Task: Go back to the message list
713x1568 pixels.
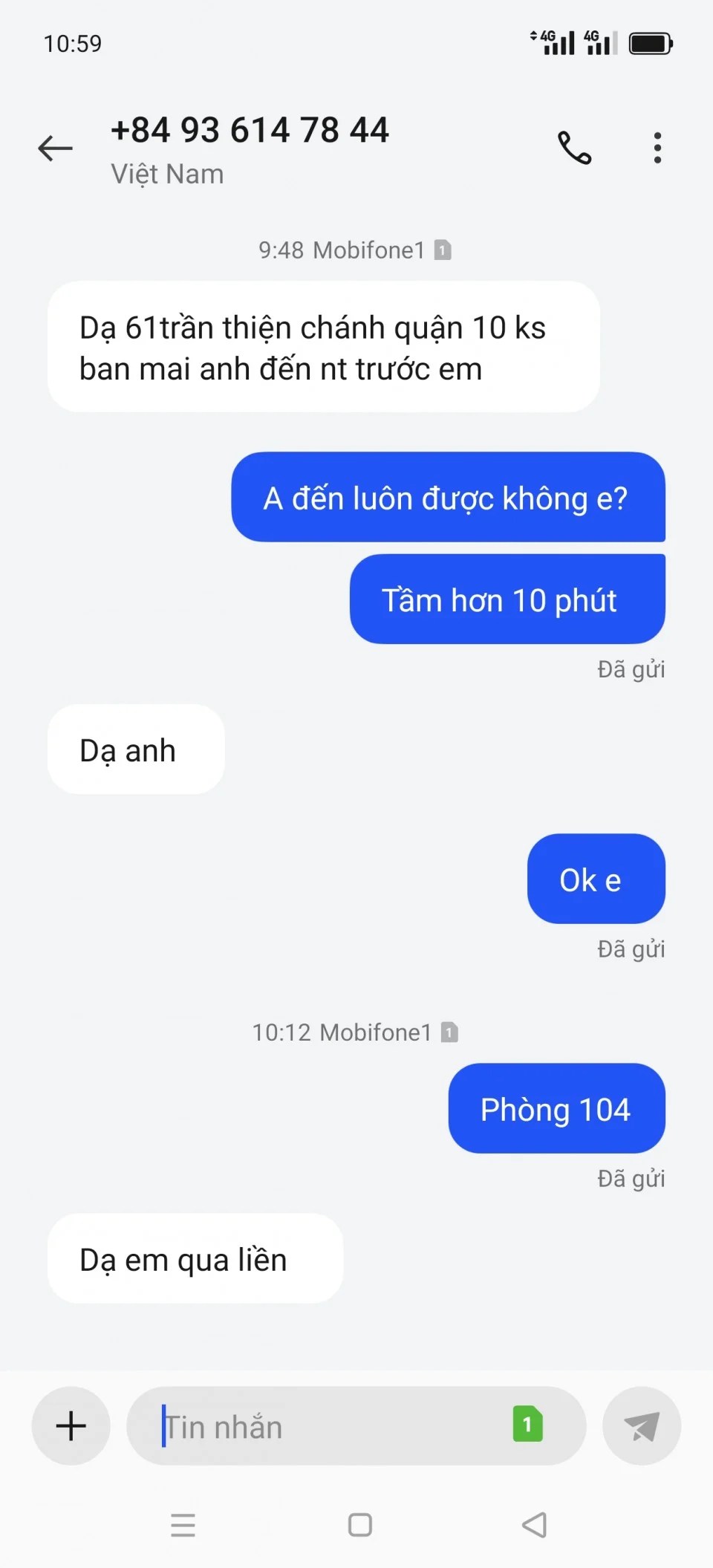Action: 56,149
